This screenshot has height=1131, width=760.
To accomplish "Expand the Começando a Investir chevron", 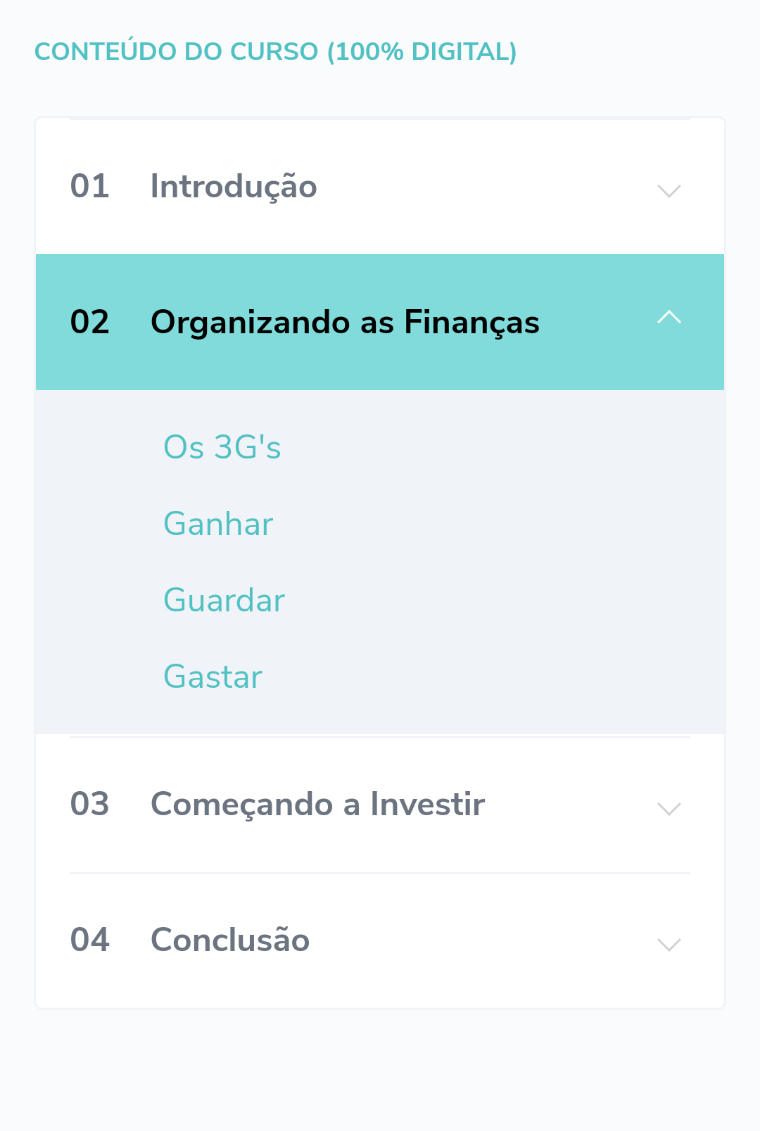I will [668, 808].
